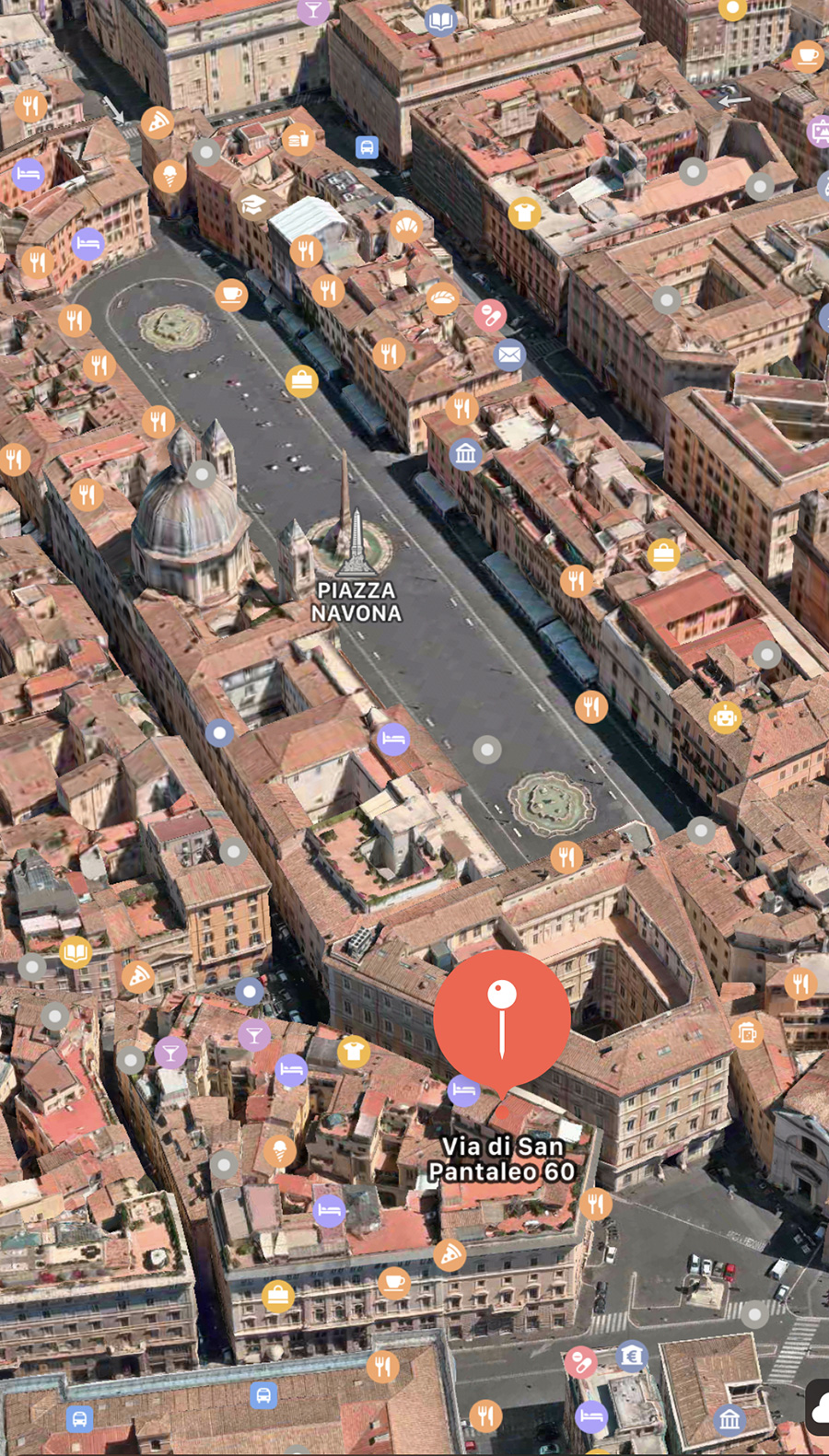The width and height of the screenshot is (829, 1456).
Task: Open the burger and drink fast food marker
Action: [298, 139]
